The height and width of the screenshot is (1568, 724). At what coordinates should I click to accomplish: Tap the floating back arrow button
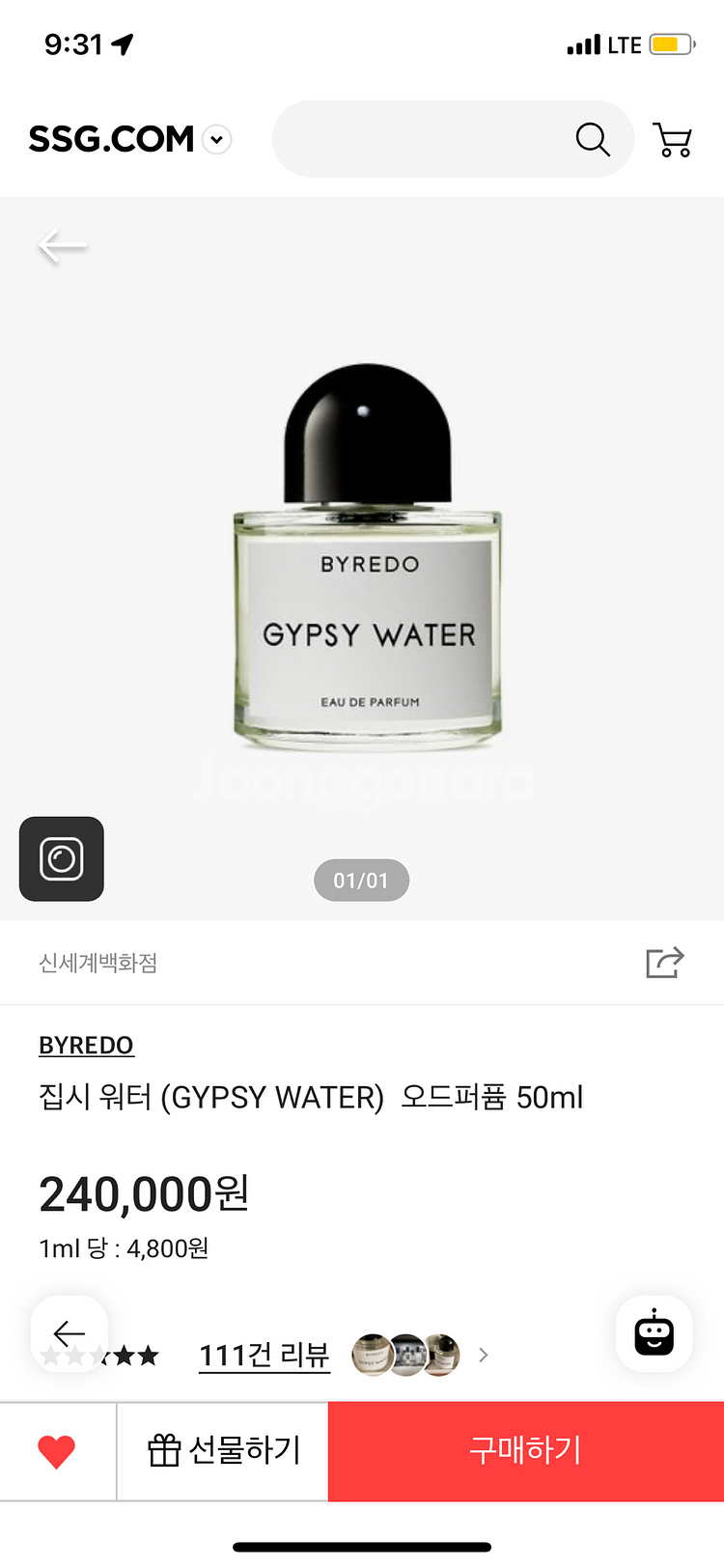click(70, 1333)
